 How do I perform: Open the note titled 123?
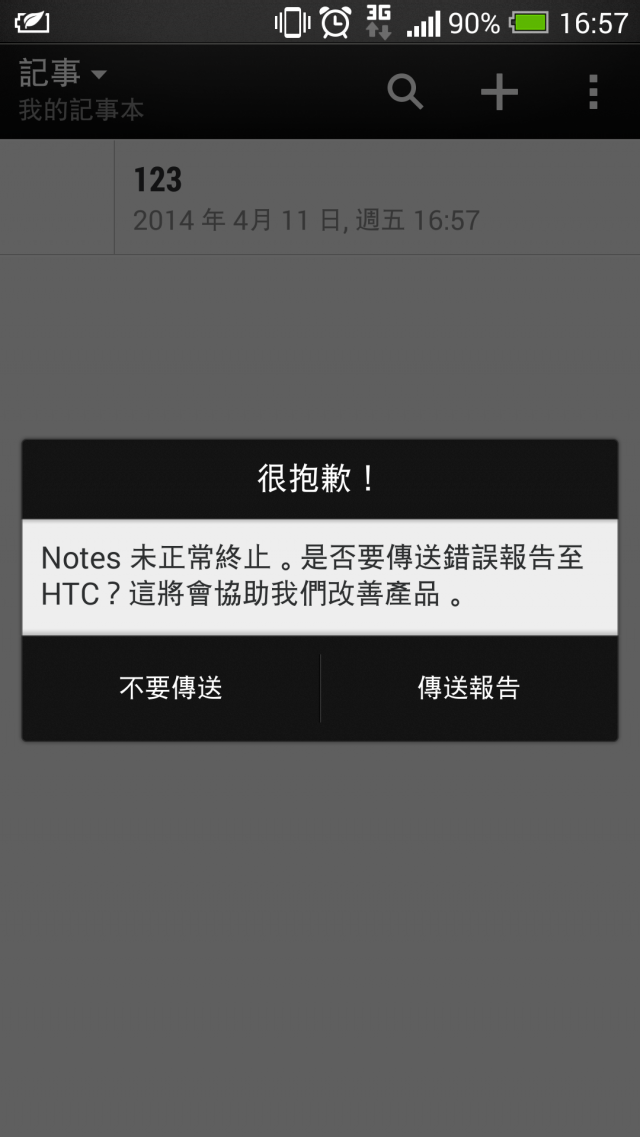pyautogui.click(x=320, y=197)
